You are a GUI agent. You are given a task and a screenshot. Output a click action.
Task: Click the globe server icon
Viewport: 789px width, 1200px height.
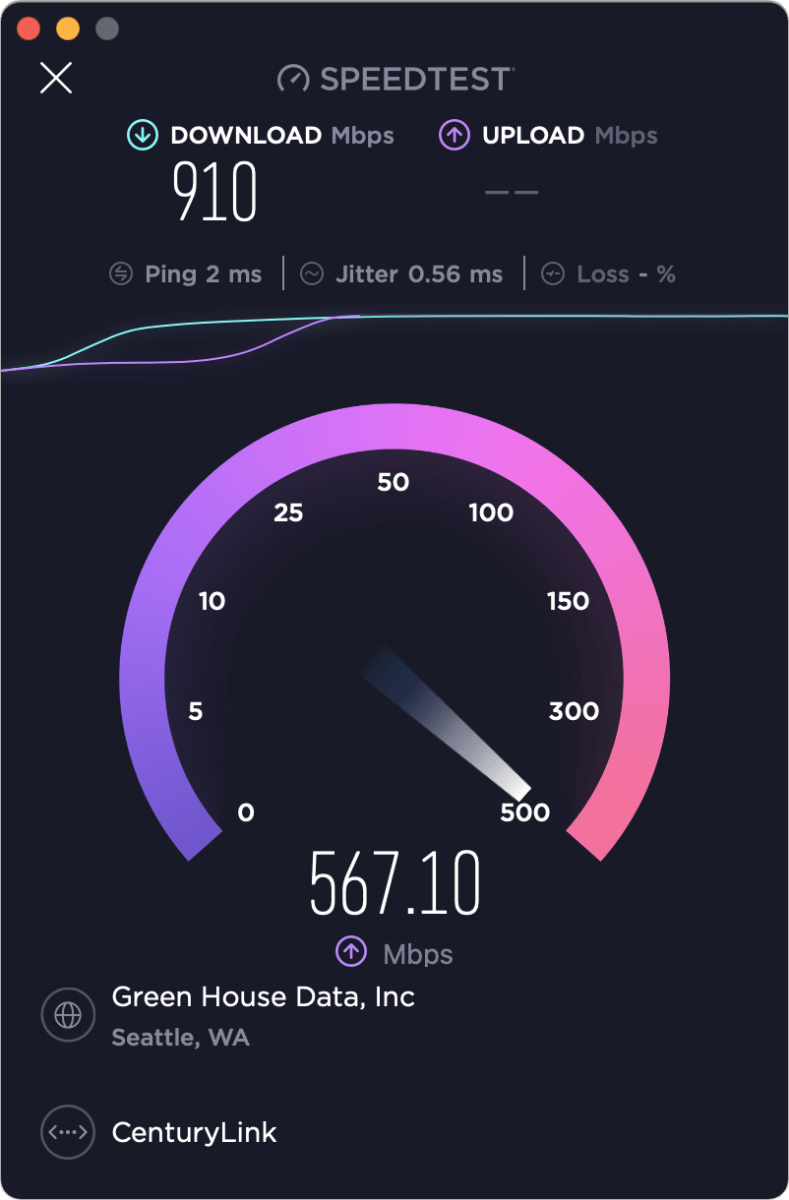(67, 1015)
